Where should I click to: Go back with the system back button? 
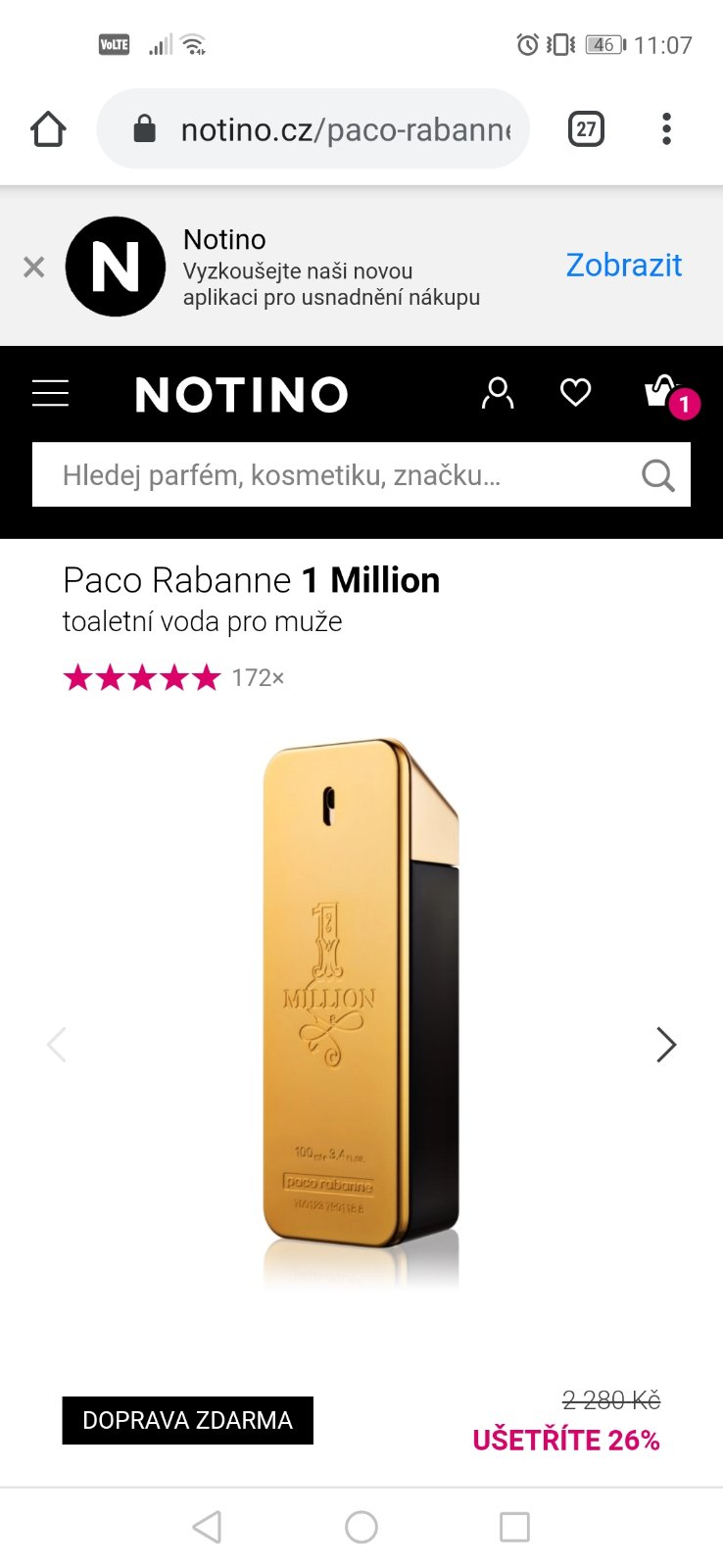pos(207,1527)
